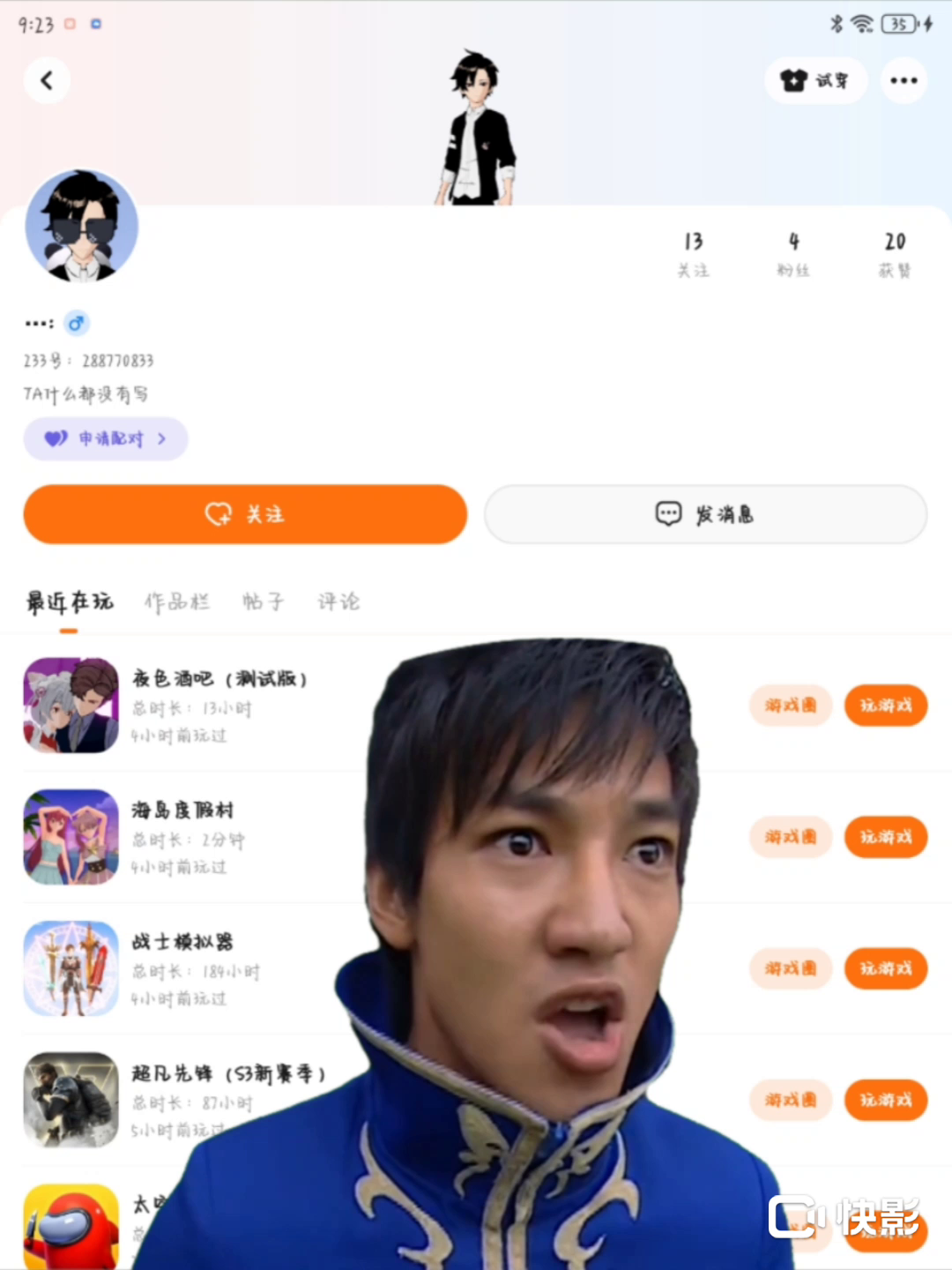The height and width of the screenshot is (1270, 952).
Task: Tap 玩游戏 for 战士模拟器
Action: pyautogui.click(x=885, y=968)
